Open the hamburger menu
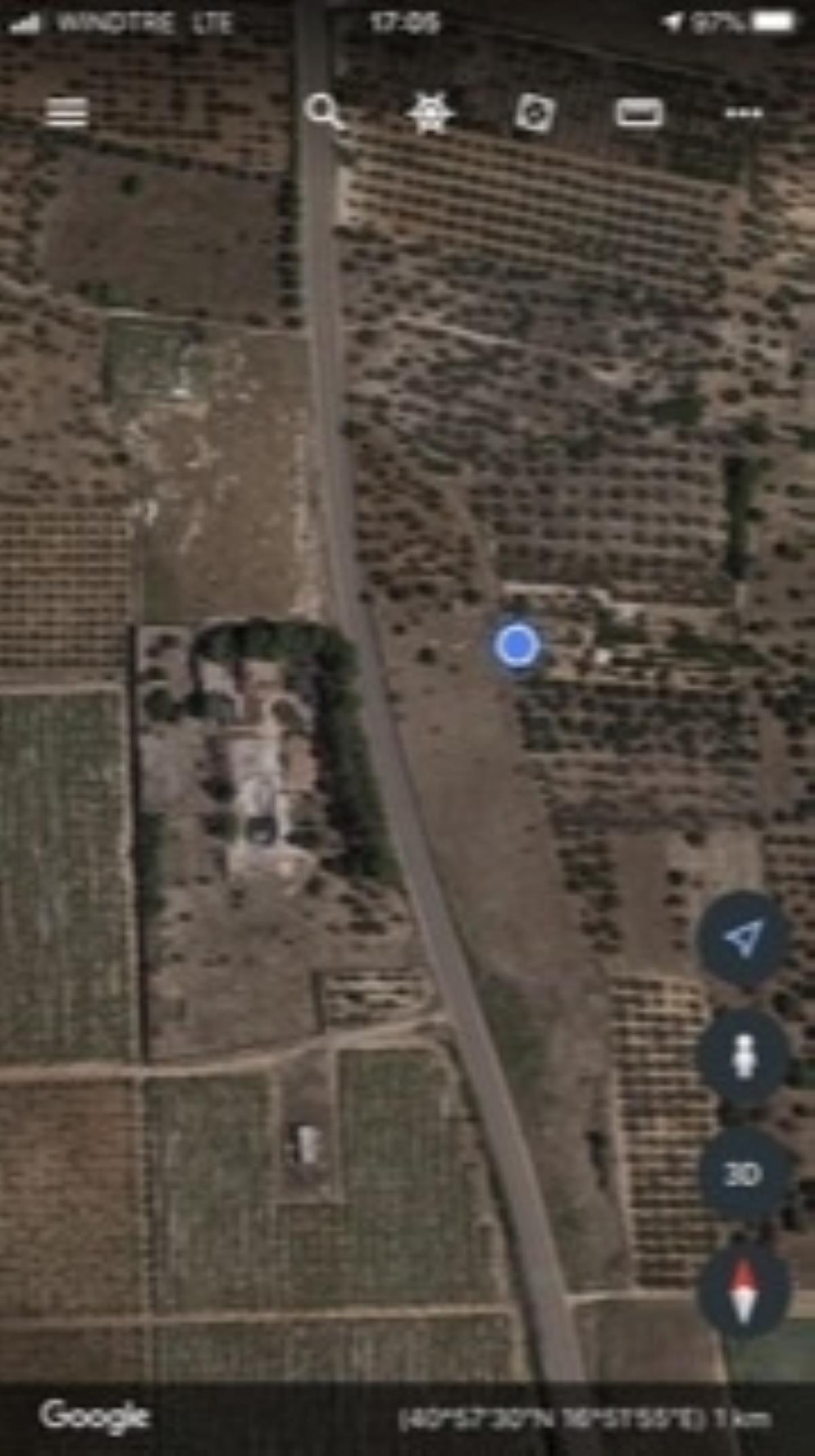This screenshot has width=815, height=1456. tap(67, 113)
